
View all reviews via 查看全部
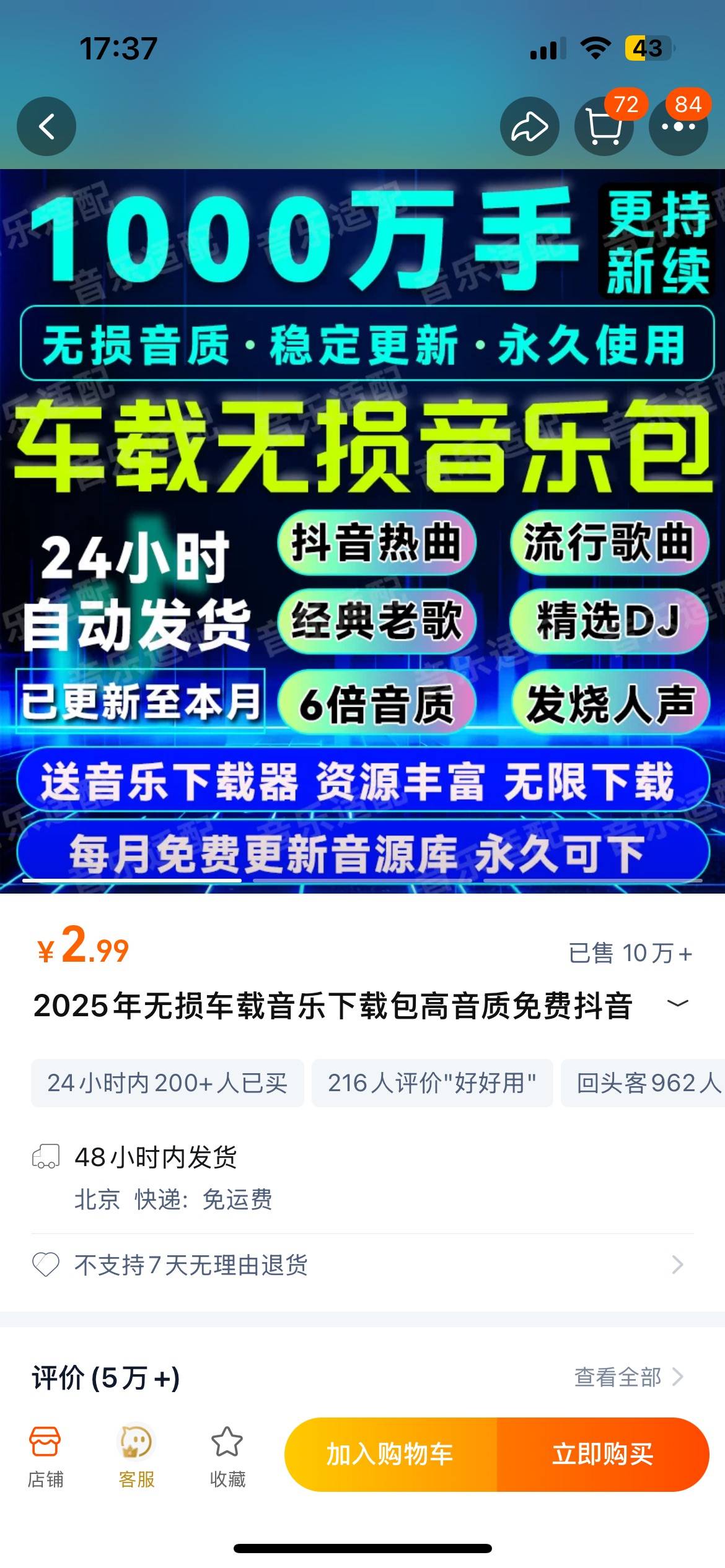[628, 1377]
